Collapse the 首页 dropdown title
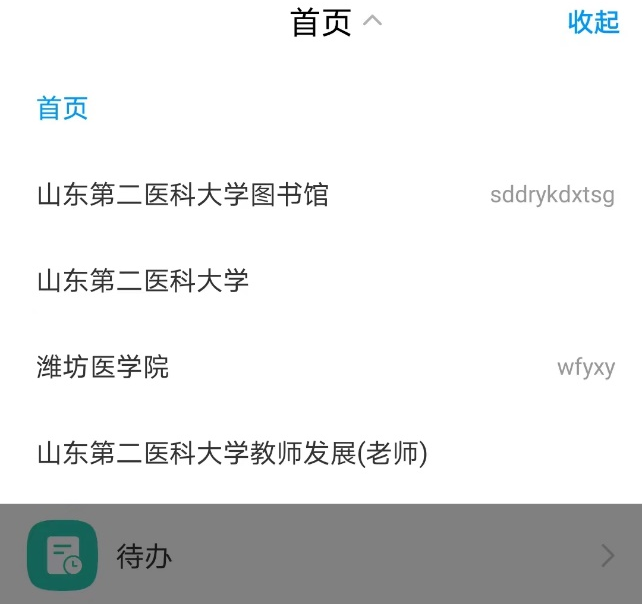 pyautogui.click(x=335, y=22)
